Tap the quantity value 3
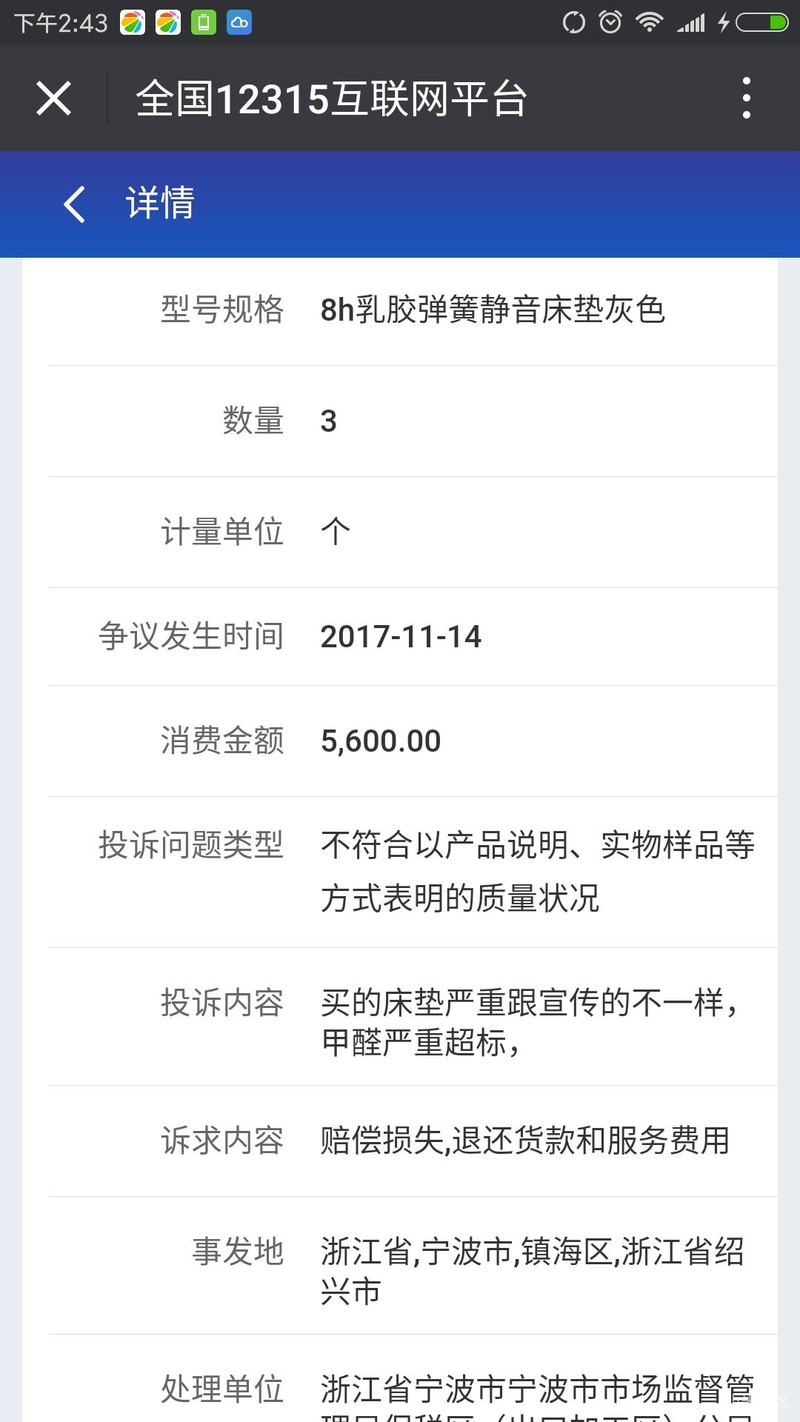This screenshot has width=800, height=1422. click(x=330, y=421)
